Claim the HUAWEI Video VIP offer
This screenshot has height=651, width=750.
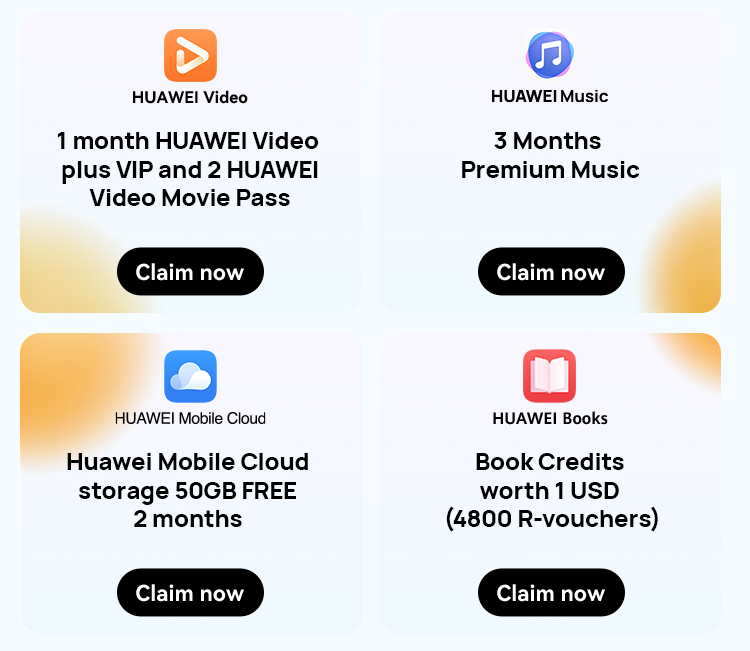(x=190, y=272)
